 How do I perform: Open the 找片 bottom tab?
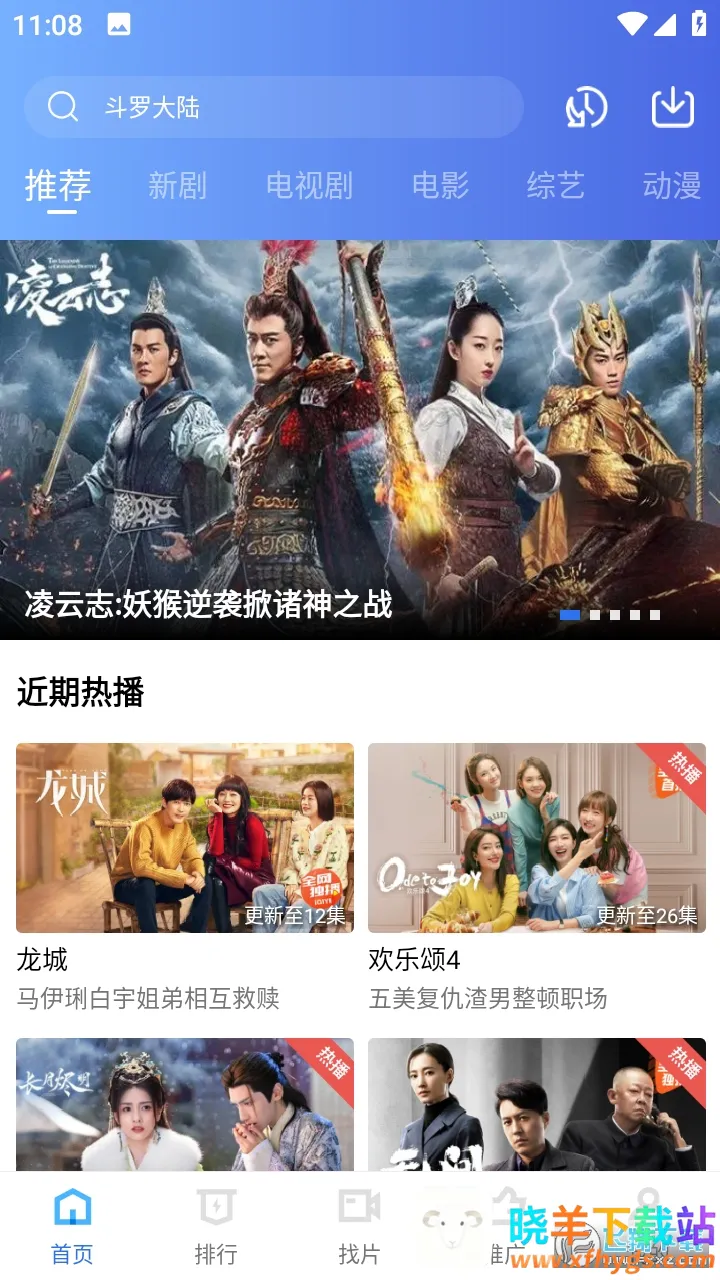pos(359,1227)
